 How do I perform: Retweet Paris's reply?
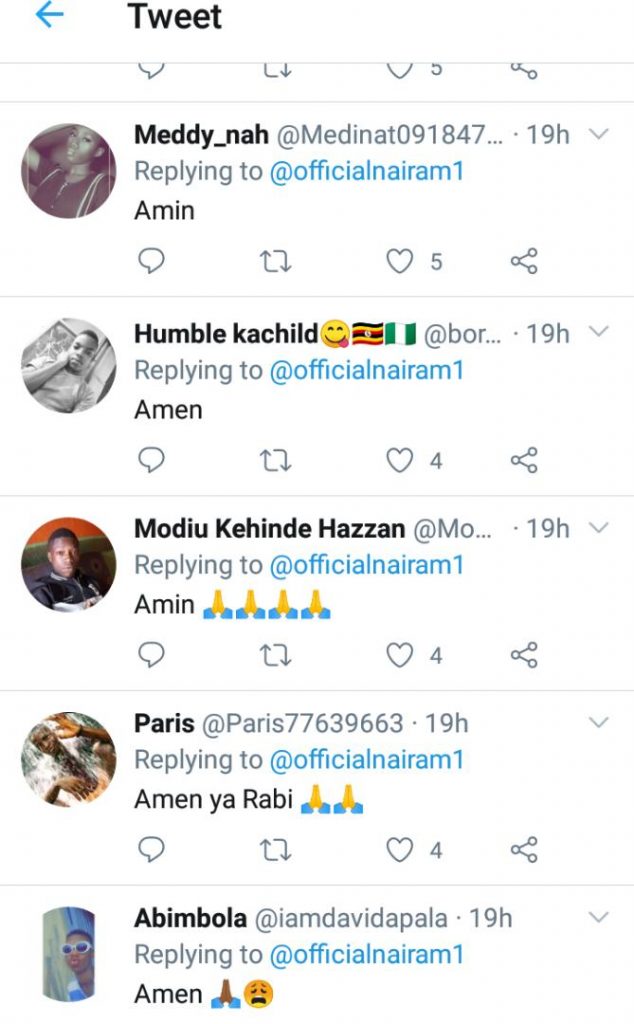tap(275, 850)
